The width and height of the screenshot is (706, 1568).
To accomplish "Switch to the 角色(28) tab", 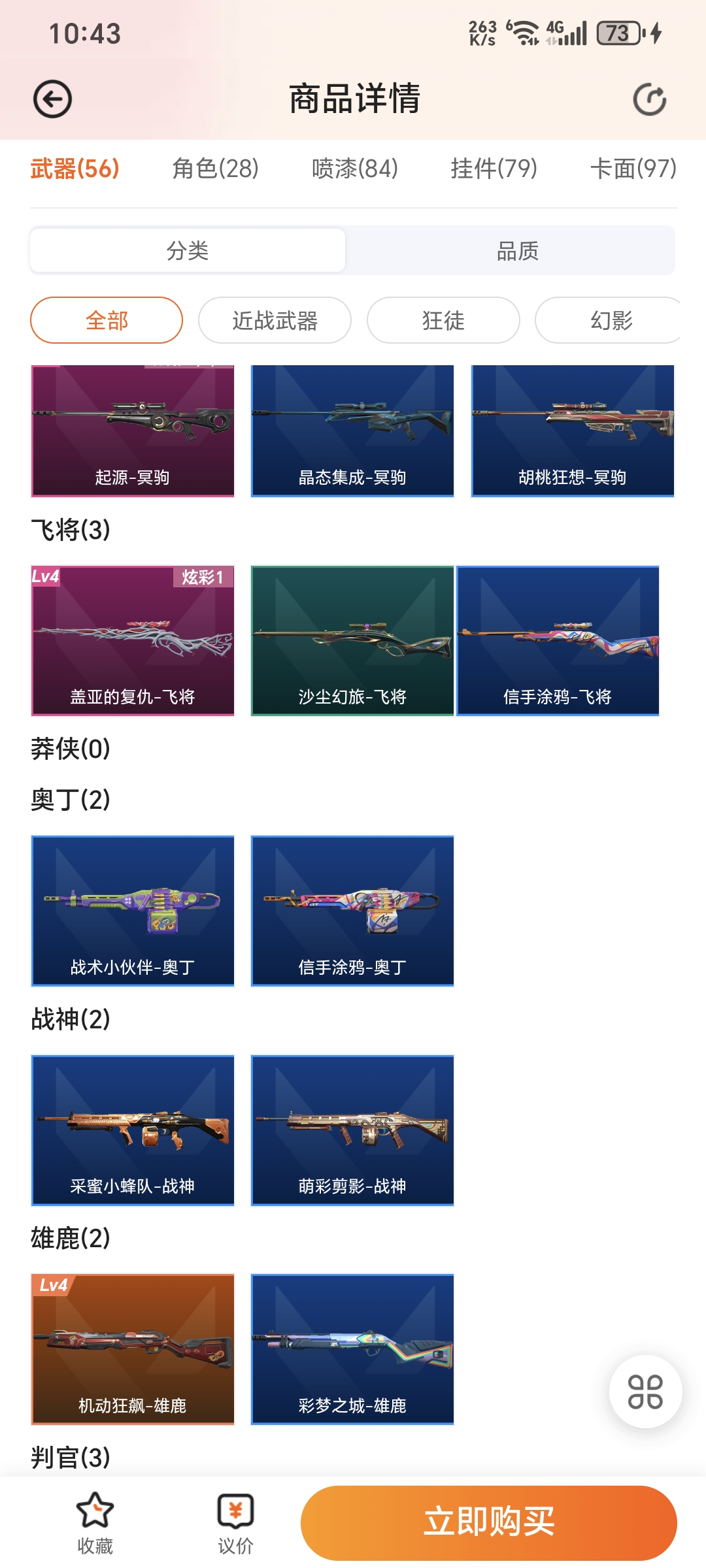I will point(215,169).
